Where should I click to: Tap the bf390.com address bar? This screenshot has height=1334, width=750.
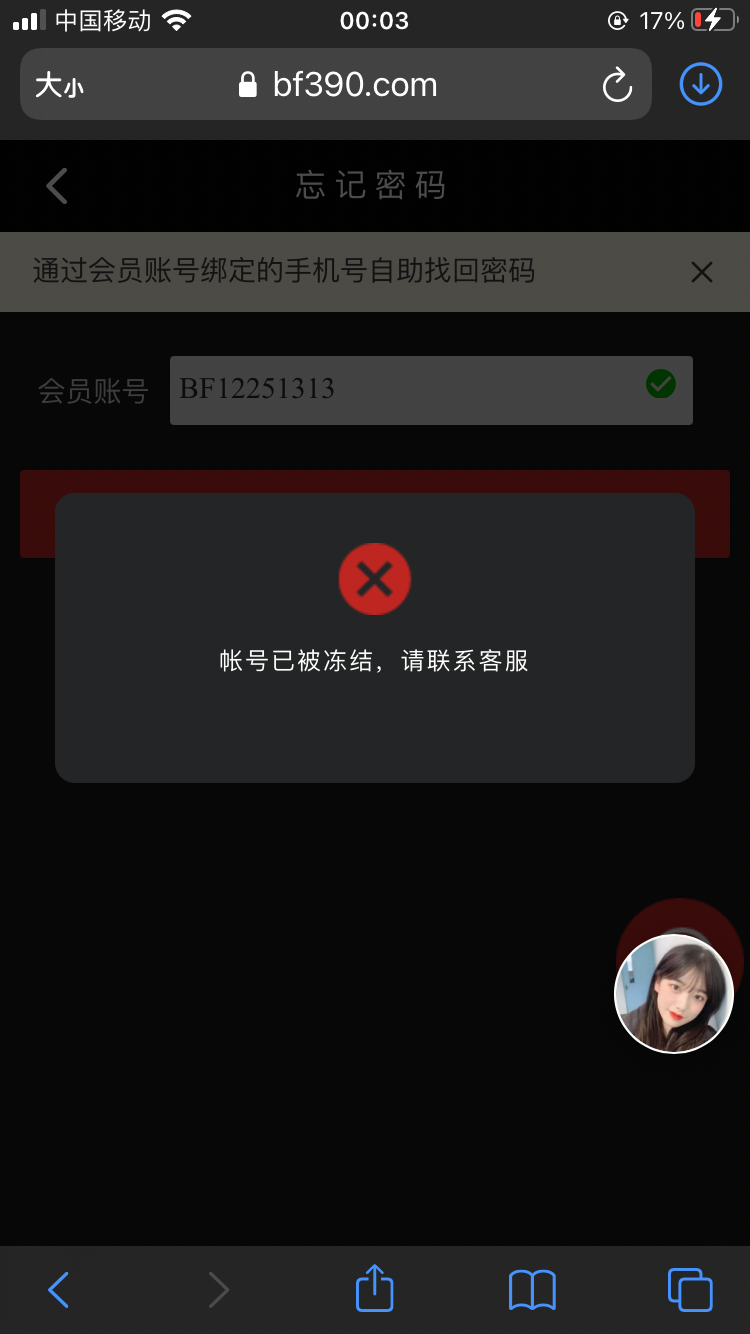(340, 85)
